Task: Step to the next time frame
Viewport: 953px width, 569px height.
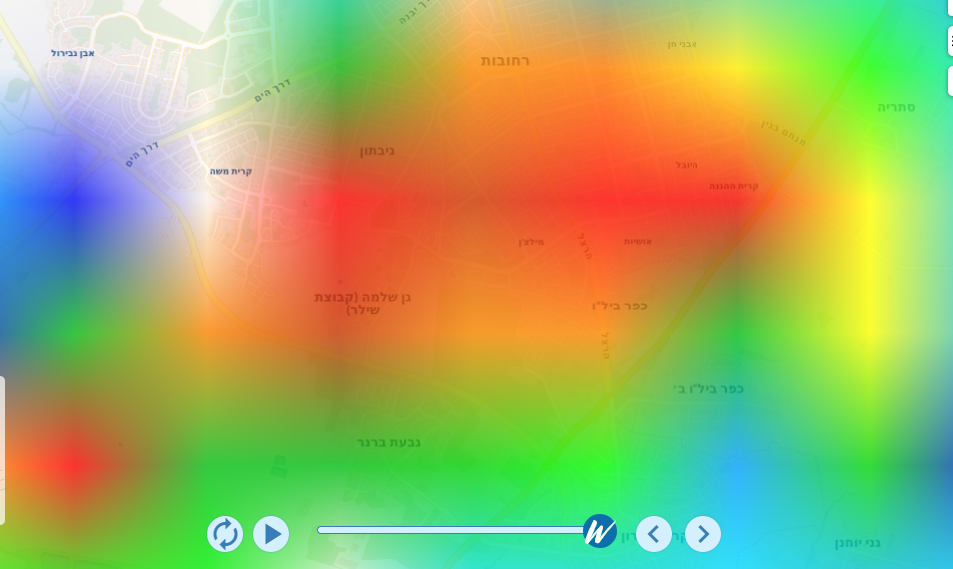Action: coord(703,534)
